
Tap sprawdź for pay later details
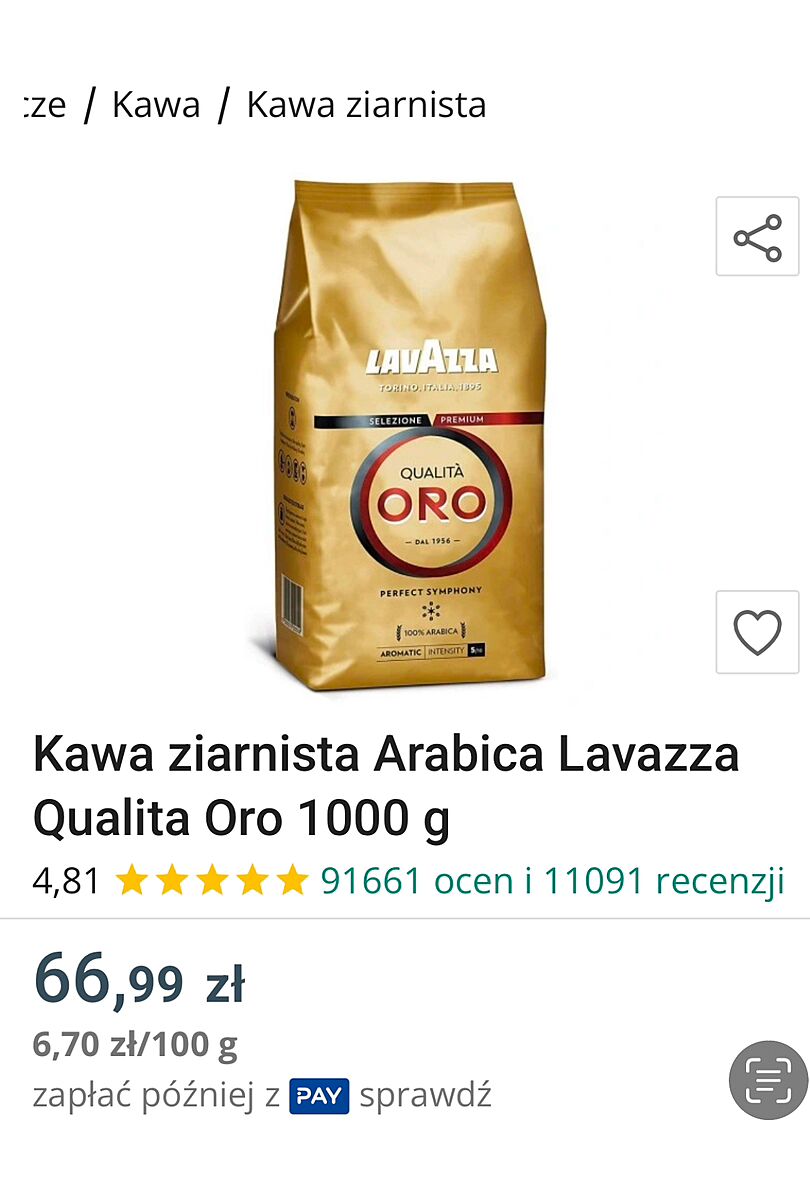tap(426, 1096)
